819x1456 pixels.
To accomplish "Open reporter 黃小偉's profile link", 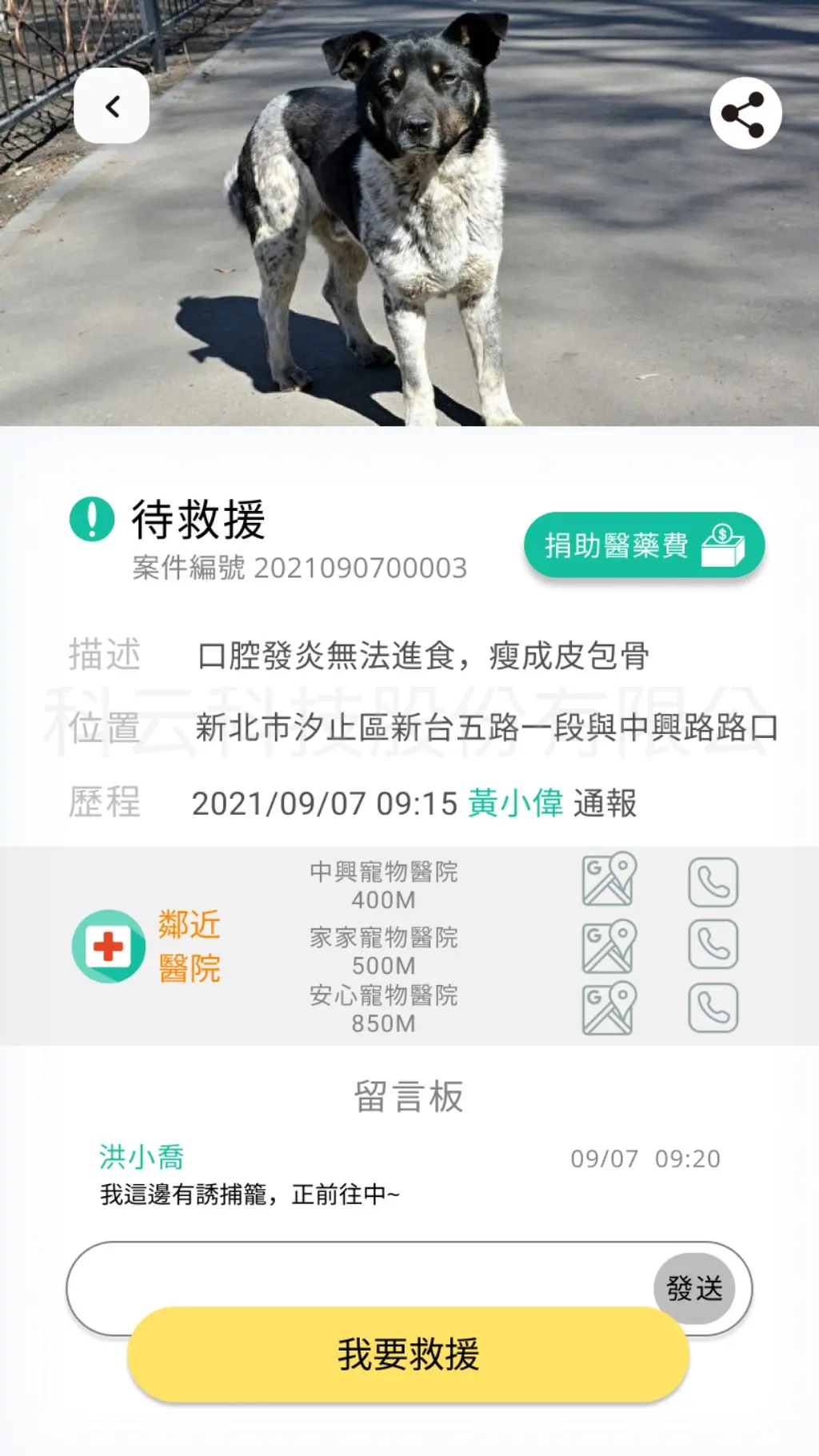I will [x=515, y=803].
